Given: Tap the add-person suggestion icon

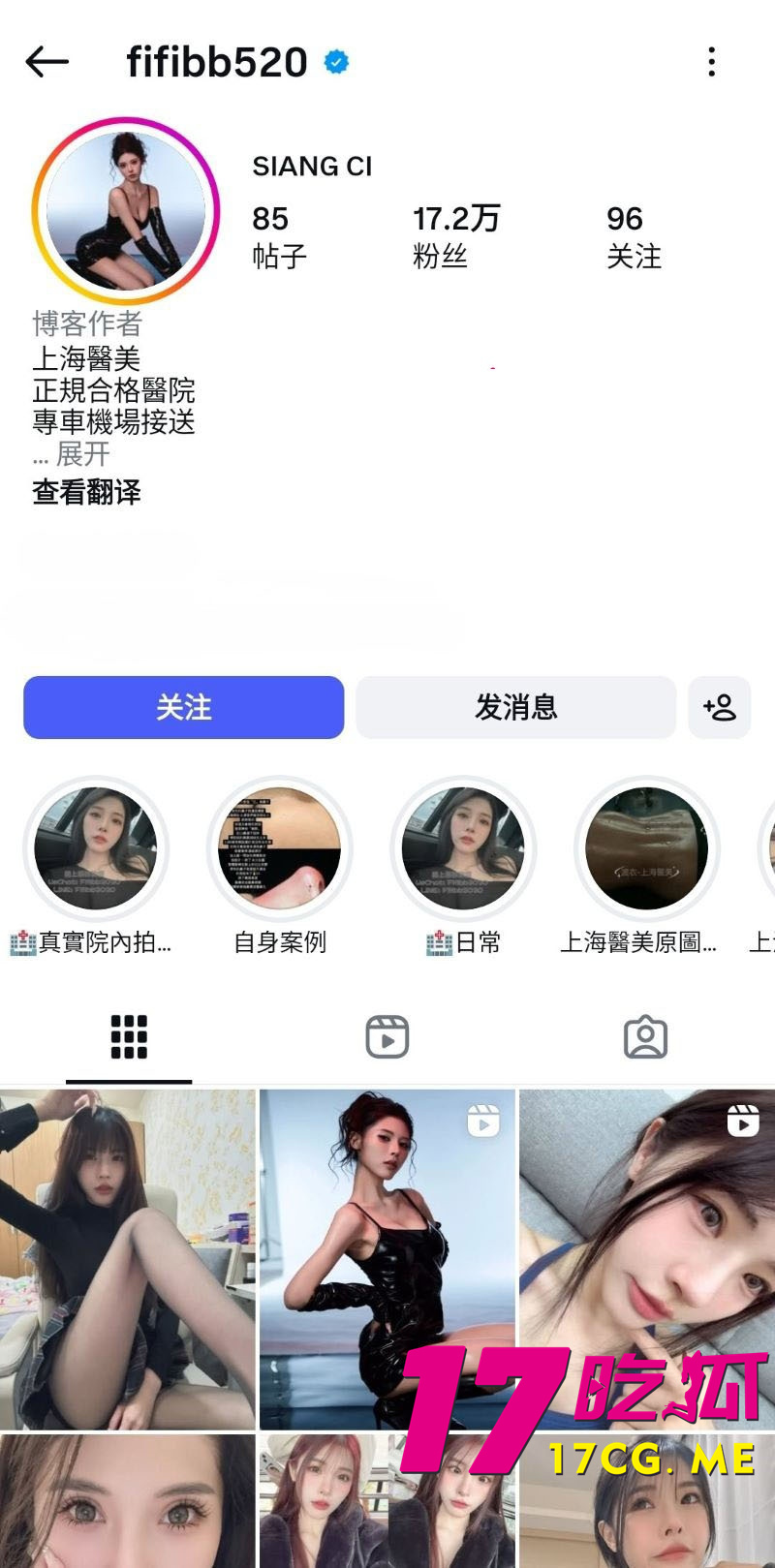Looking at the screenshot, I should pyautogui.click(x=721, y=708).
